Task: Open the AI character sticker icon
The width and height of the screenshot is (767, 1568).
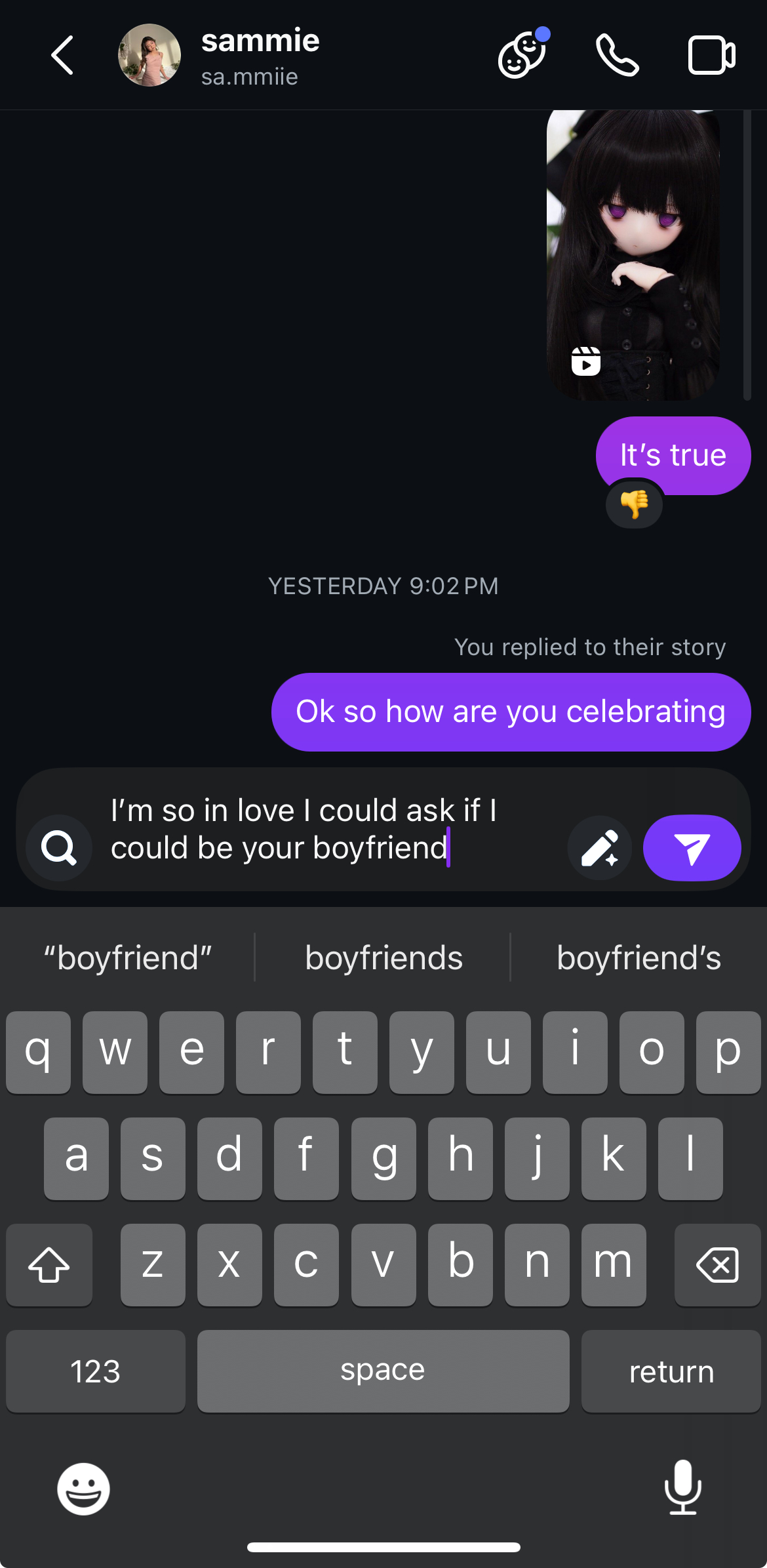Action: (522, 56)
